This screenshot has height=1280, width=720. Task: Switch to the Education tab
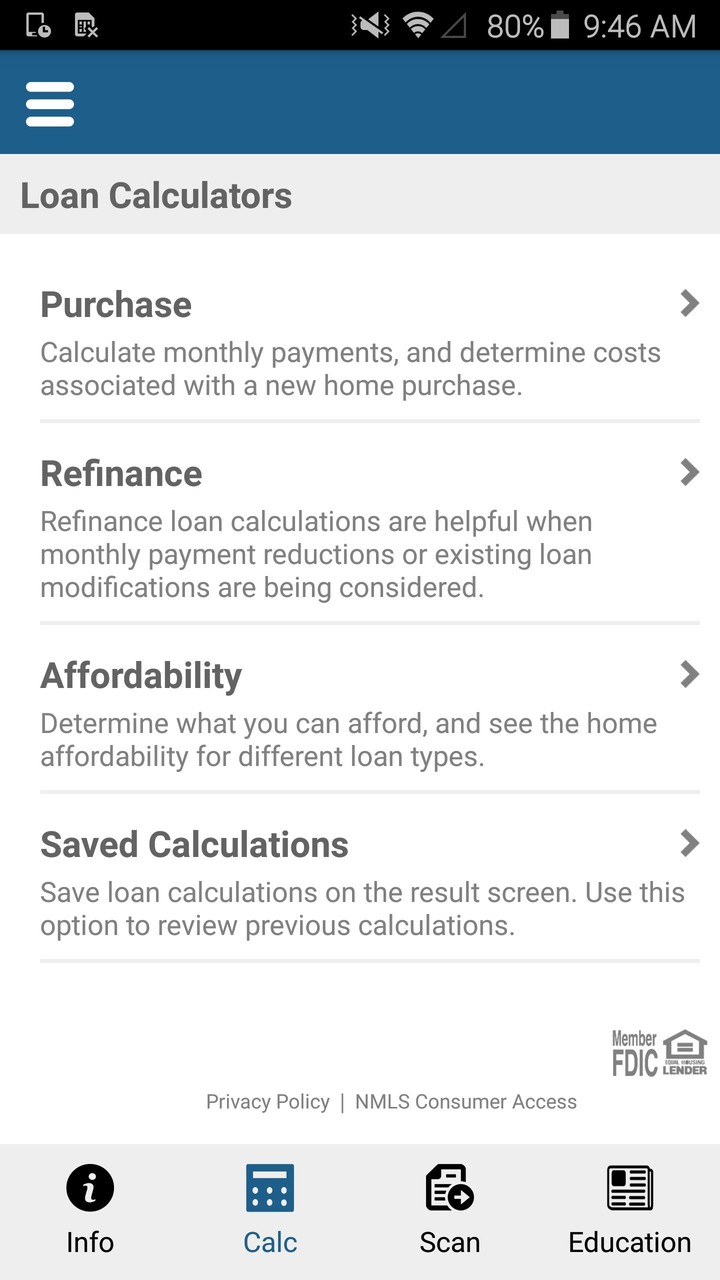point(630,1210)
